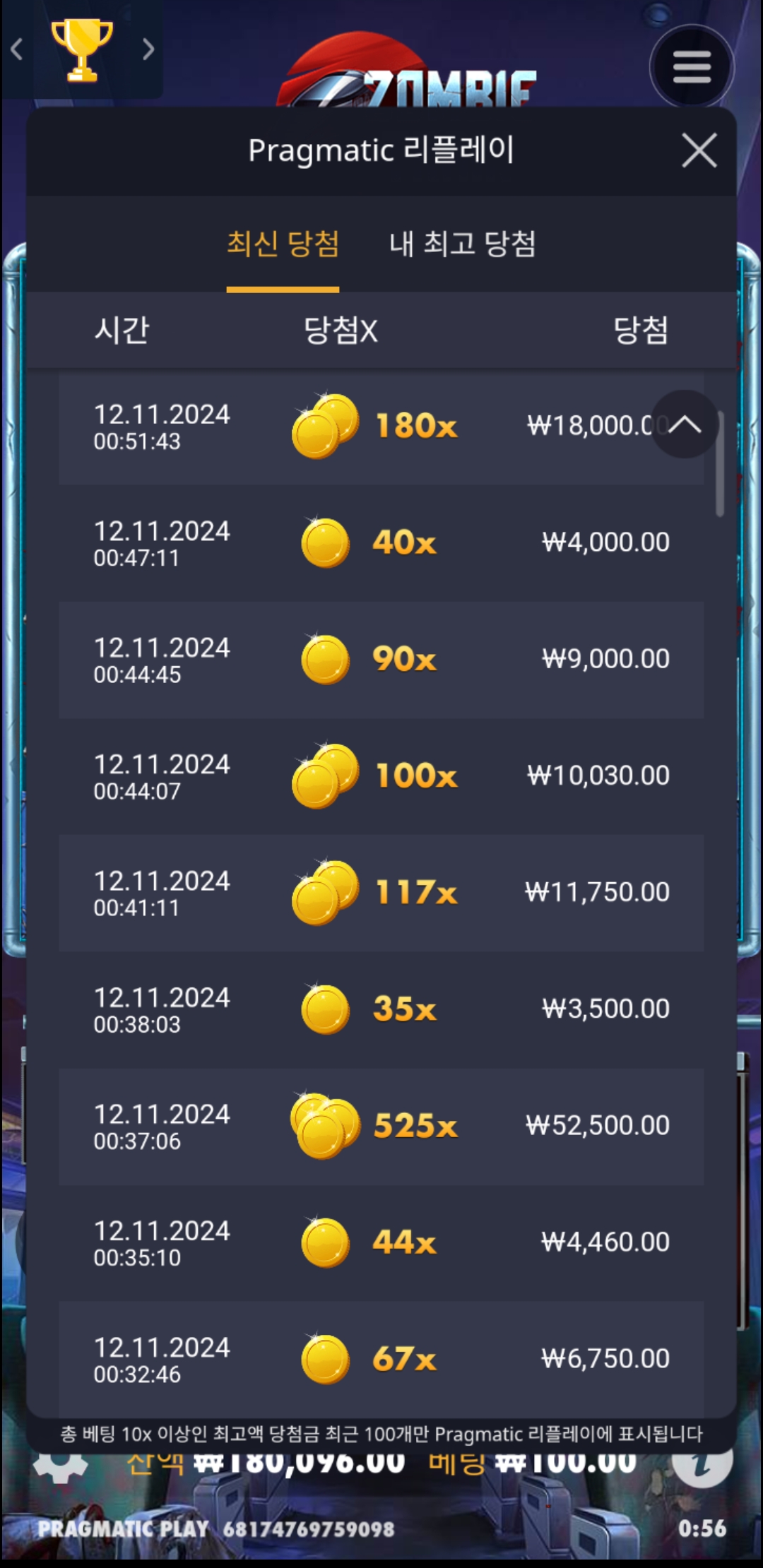Go to previous promo with left arrow
The image size is (763, 1568).
click(x=17, y=49)
